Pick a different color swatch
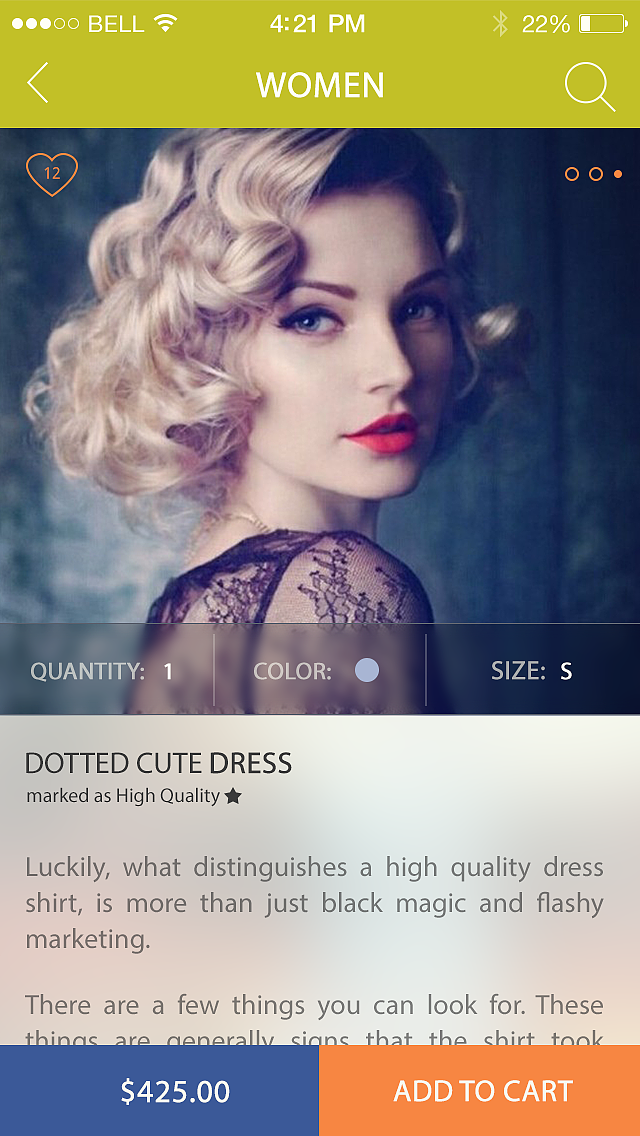 pyautogui.click(x=367, y=671)
